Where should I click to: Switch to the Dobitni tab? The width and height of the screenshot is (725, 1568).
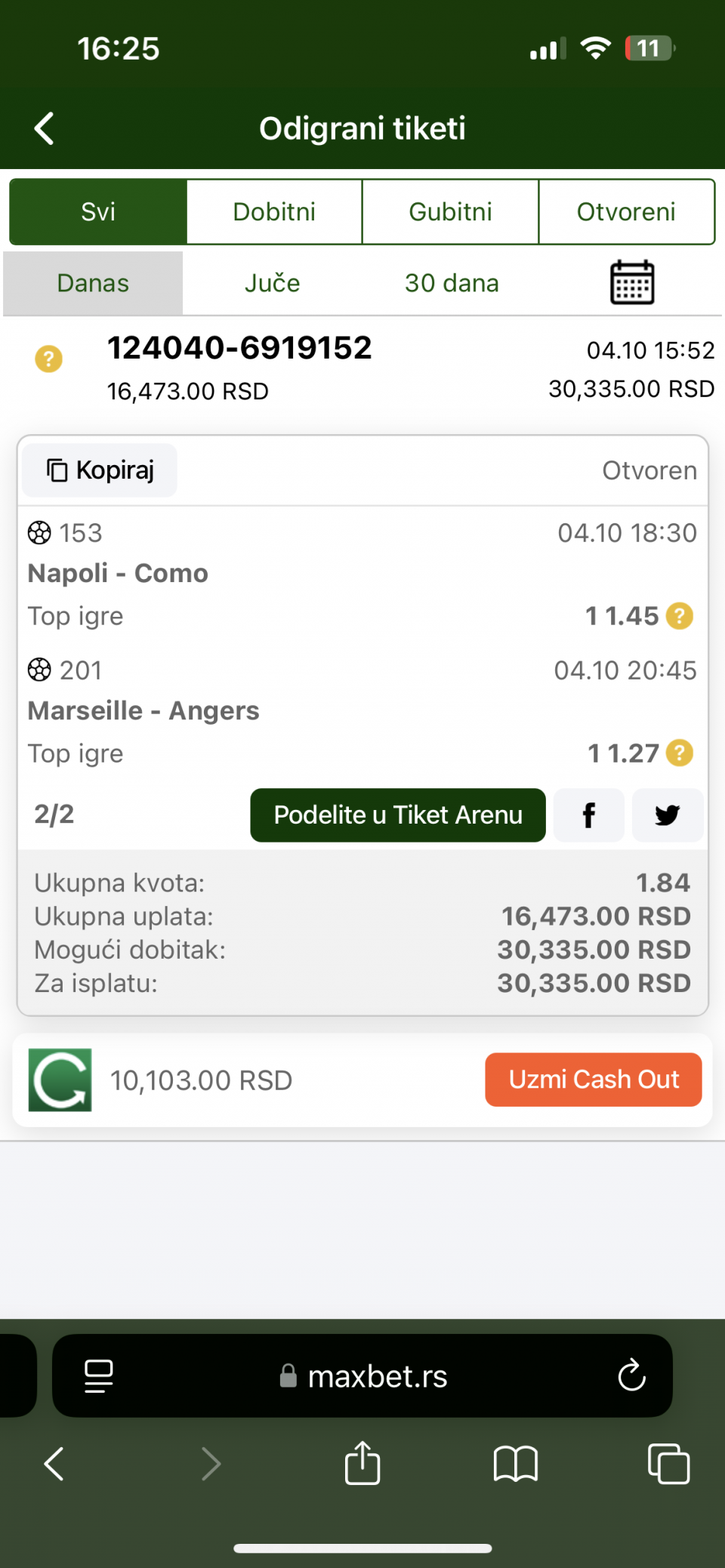click(x=274, y=211)
